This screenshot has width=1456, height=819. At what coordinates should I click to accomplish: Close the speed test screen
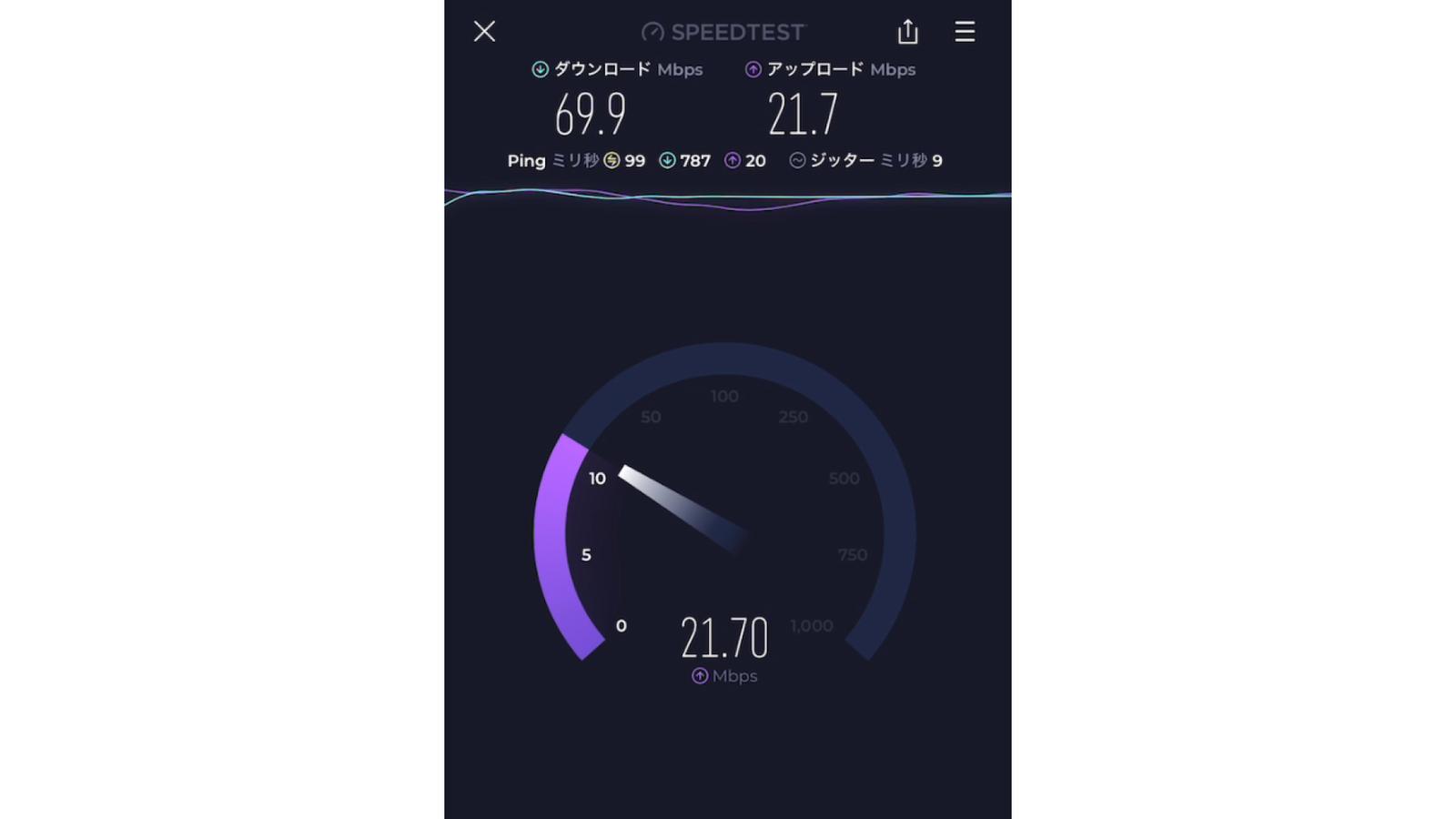coord(484,32)
